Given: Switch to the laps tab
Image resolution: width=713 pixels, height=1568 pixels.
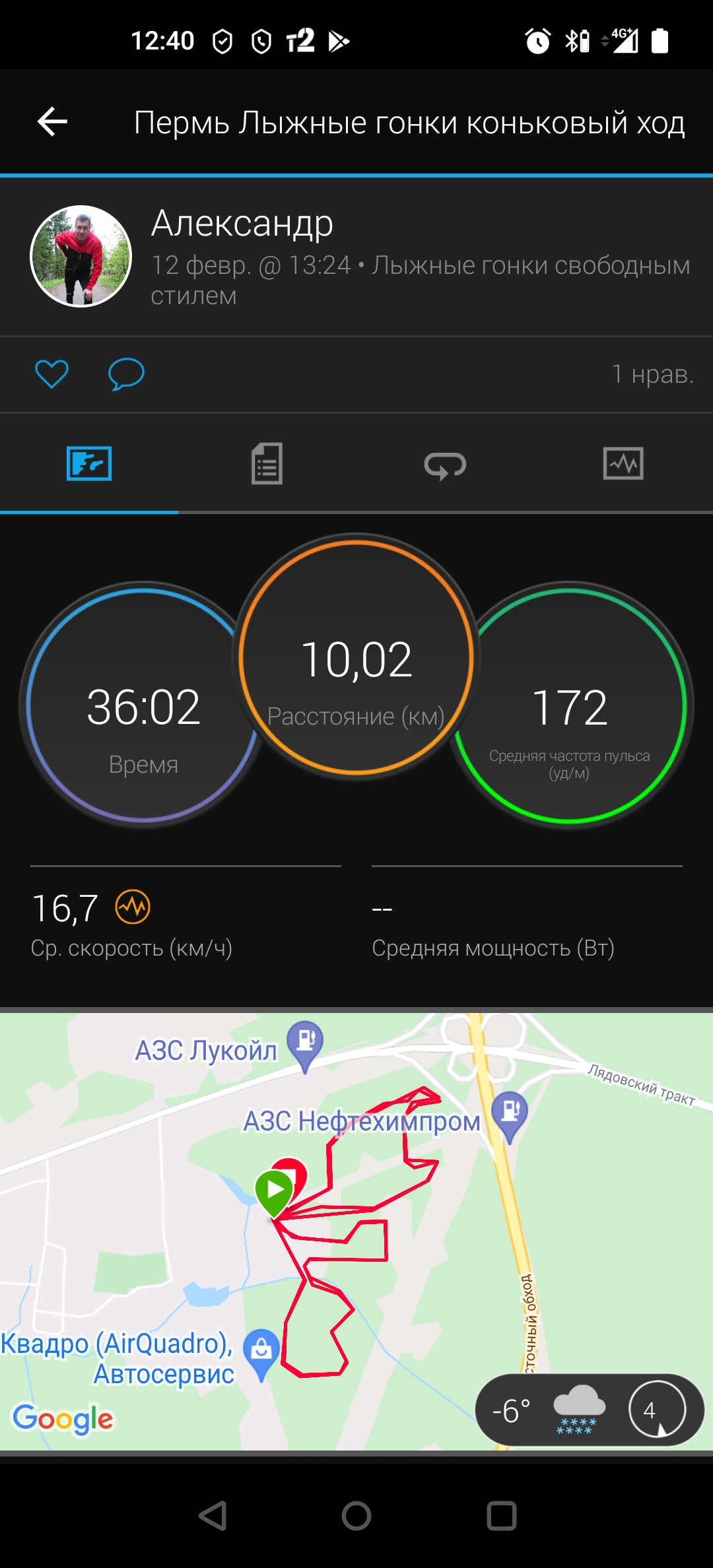Looking at the screenshot, I should [x=445, y=465].
